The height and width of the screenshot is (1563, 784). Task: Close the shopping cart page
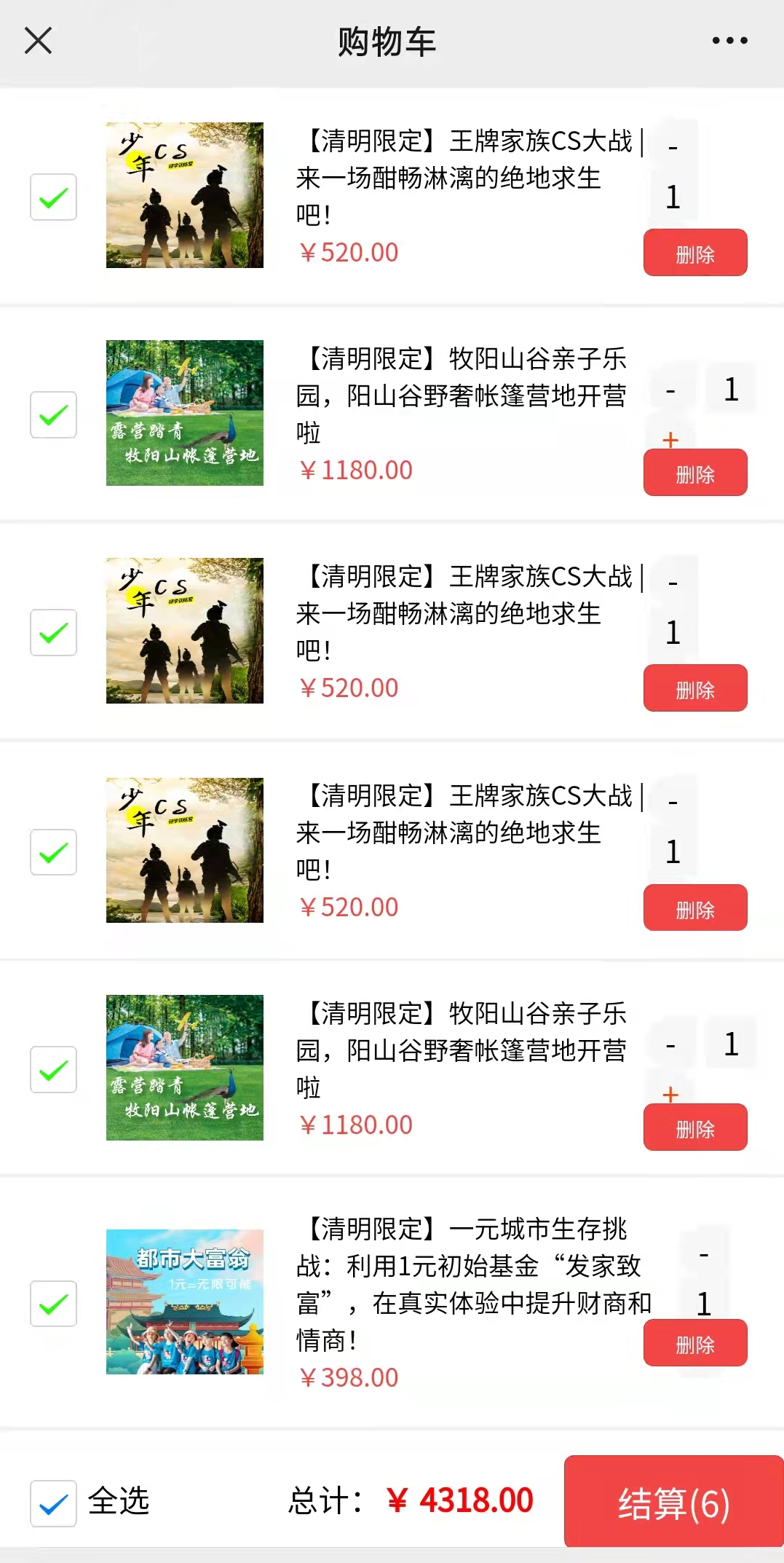(x=38, y=41)
